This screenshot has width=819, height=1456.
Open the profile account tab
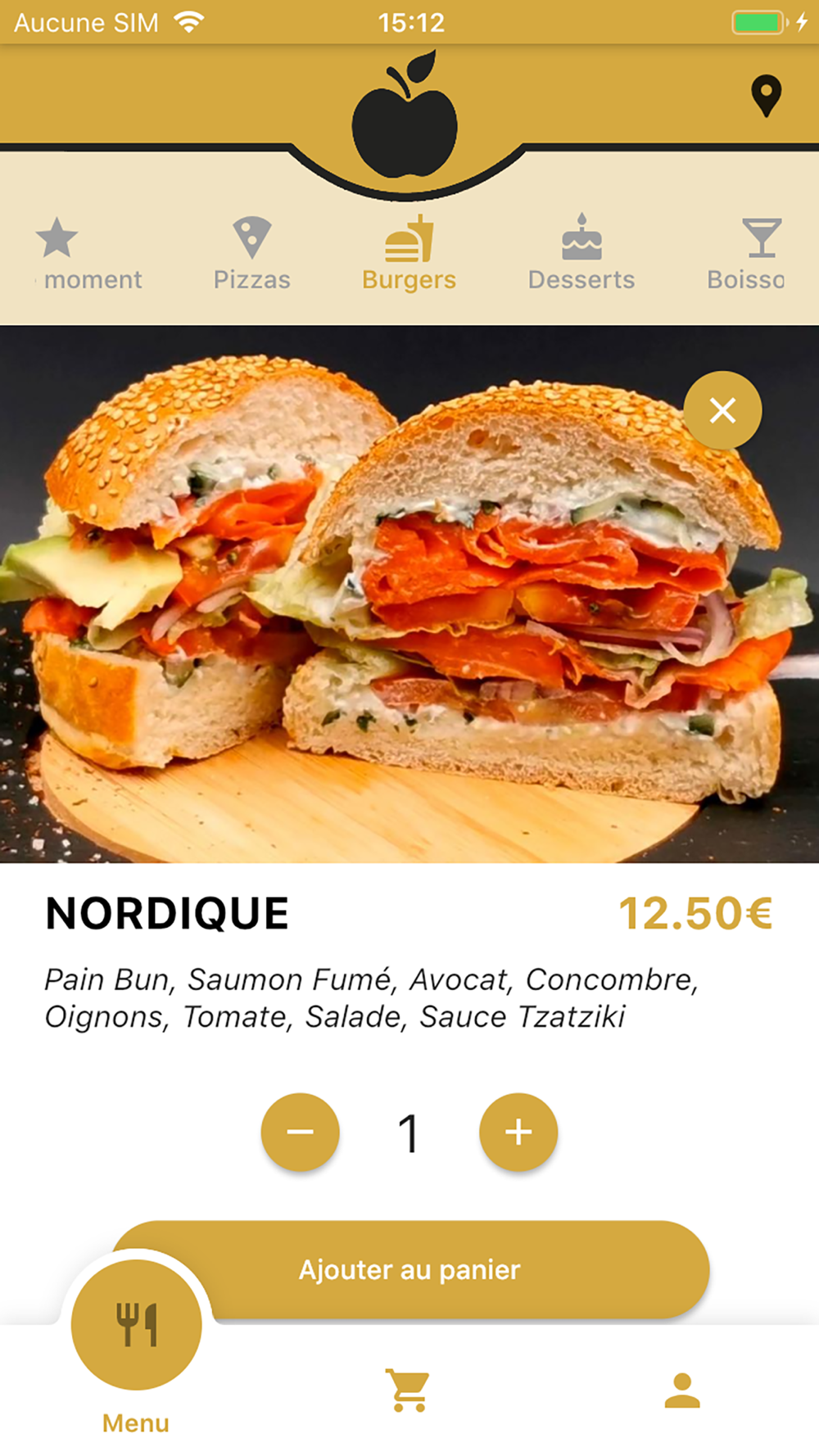pyautogui.click(x=681, y=1390)
